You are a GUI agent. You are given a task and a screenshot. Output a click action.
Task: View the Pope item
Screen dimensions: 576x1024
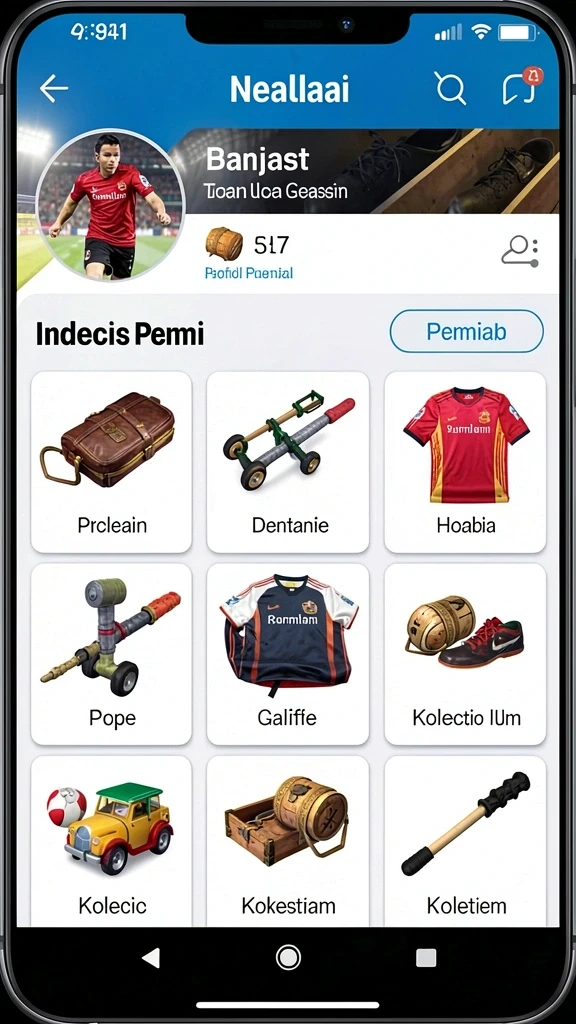(112, 654)
